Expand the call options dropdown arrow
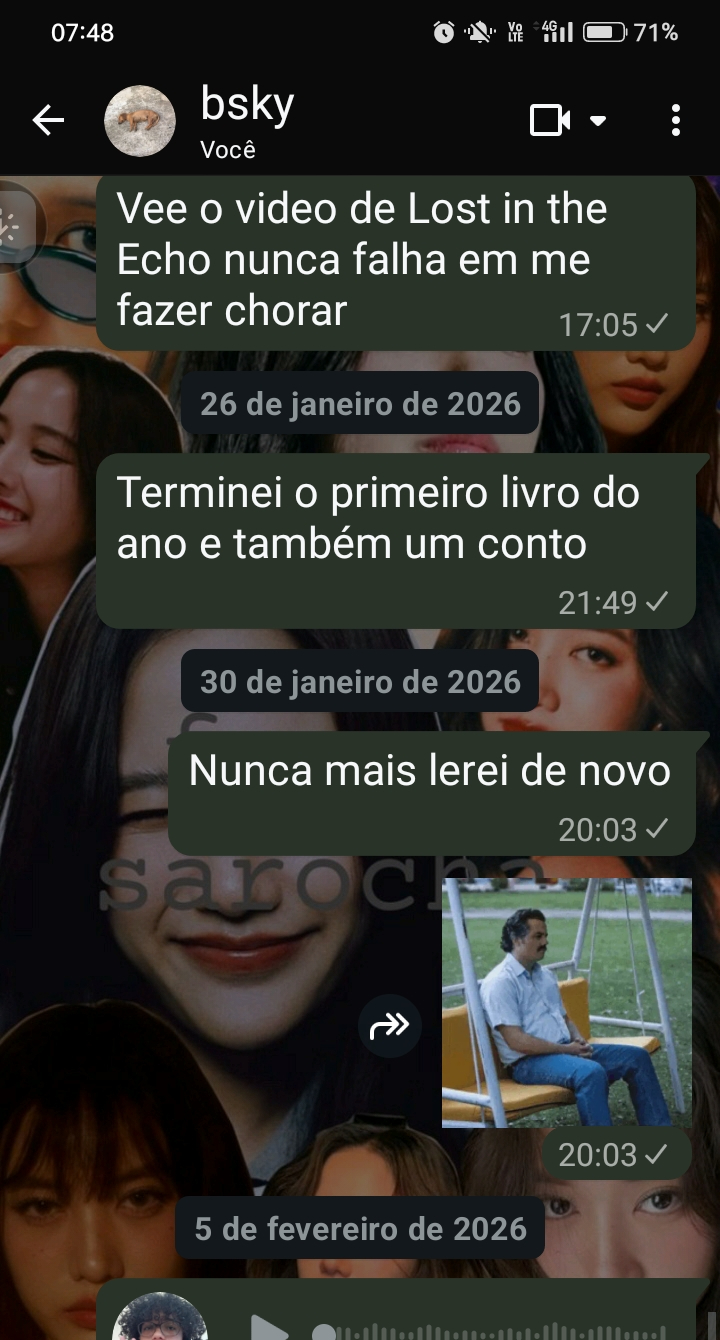Screen dimensions: 720x1340 tap(598, 121)
